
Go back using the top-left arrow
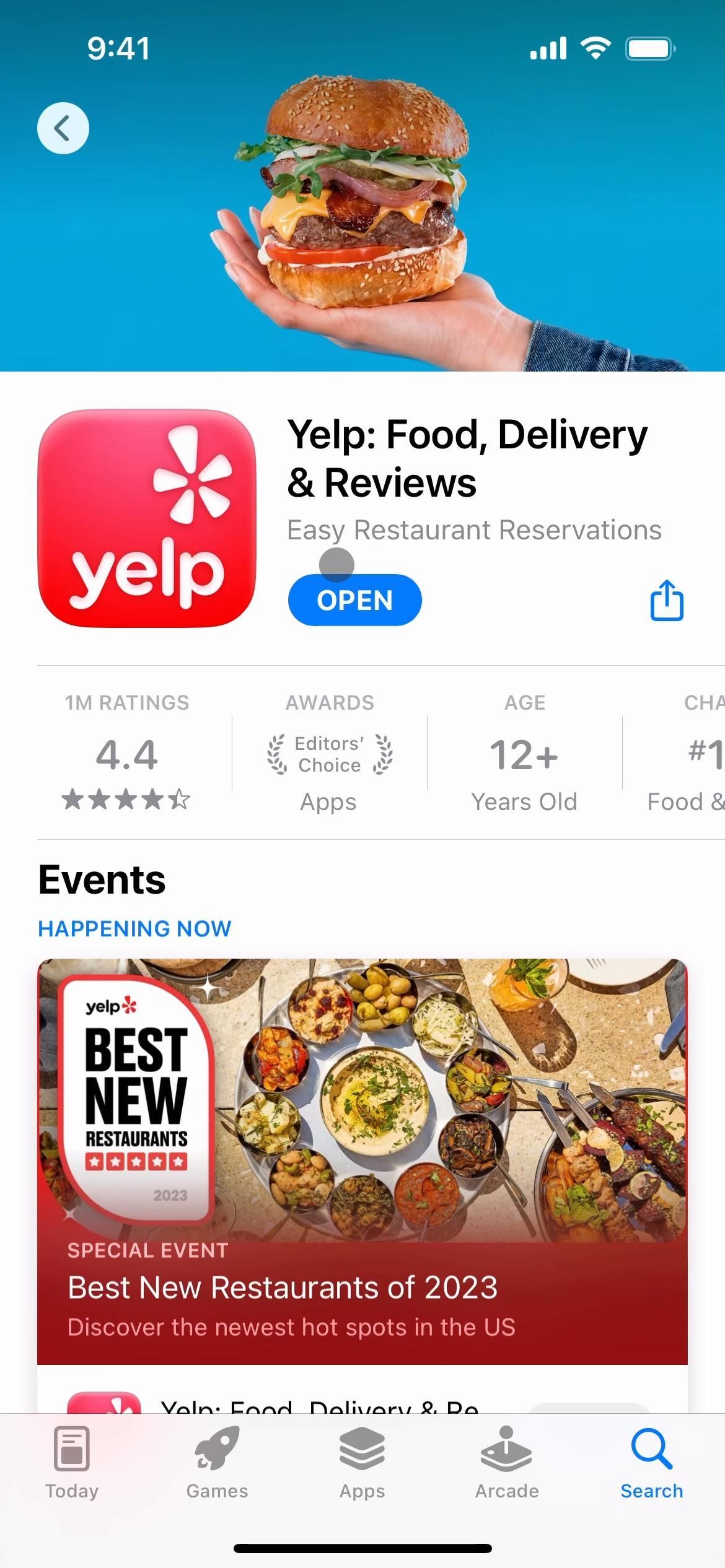coord(63,128)
